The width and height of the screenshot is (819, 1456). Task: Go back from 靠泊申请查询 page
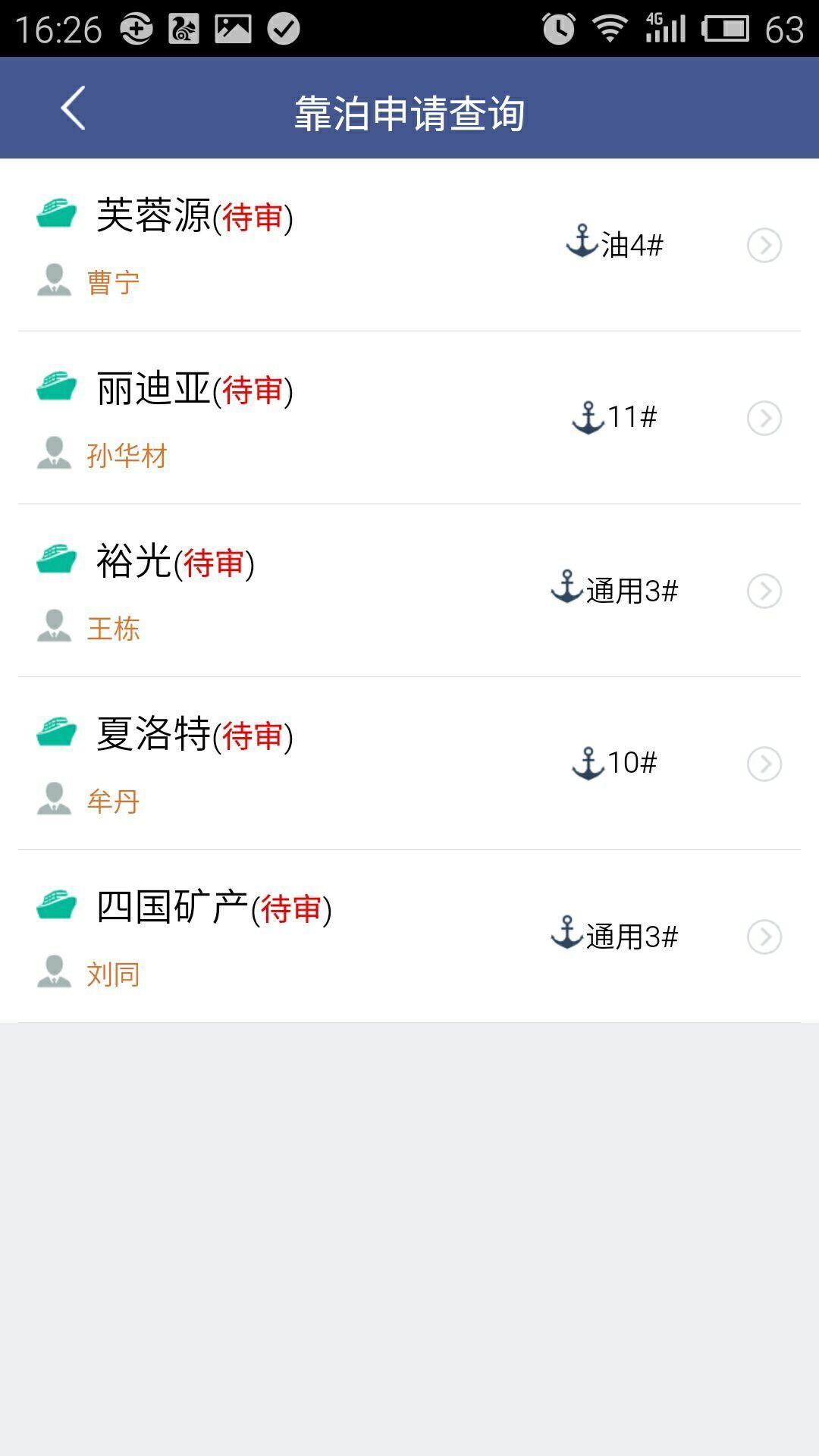click(73, 108)
